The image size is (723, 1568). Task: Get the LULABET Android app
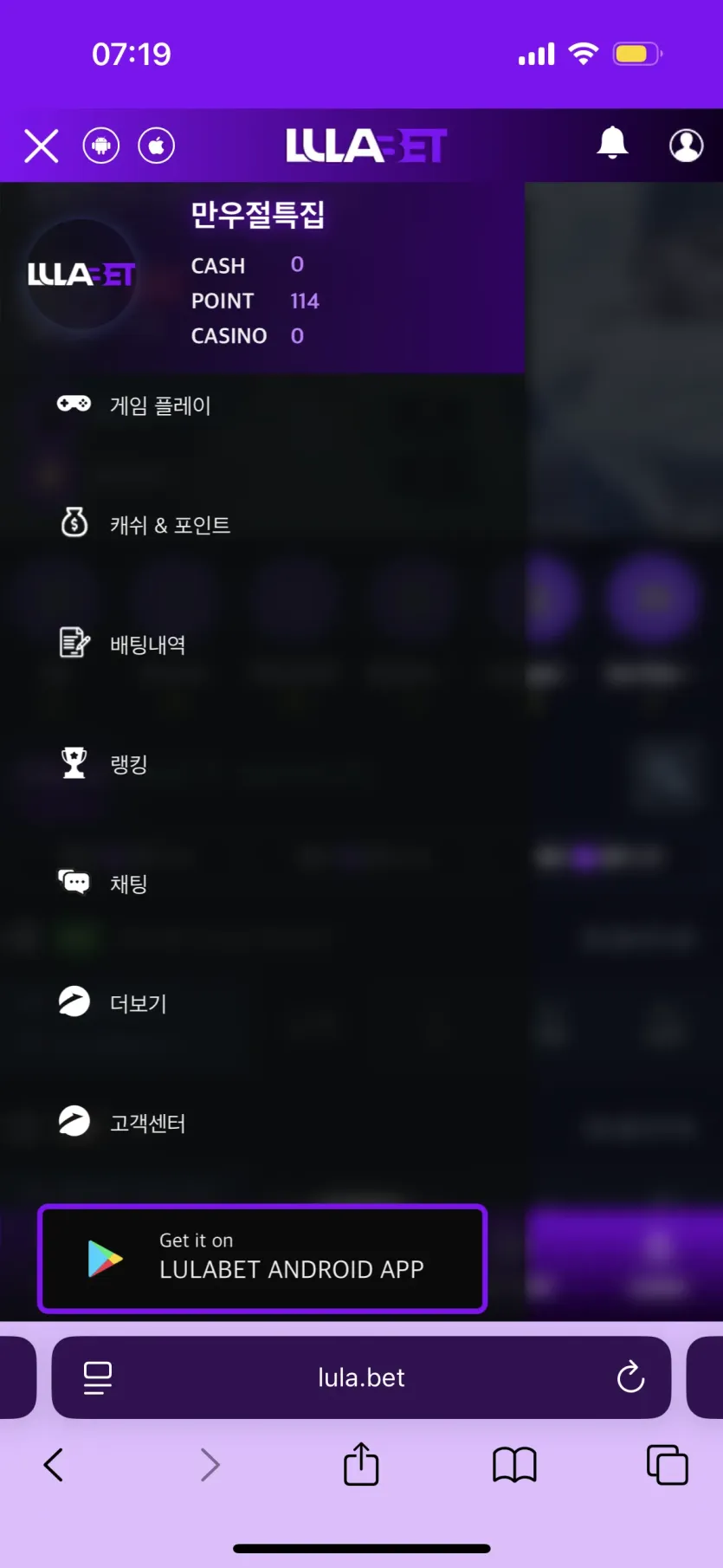pos(262,1259)
